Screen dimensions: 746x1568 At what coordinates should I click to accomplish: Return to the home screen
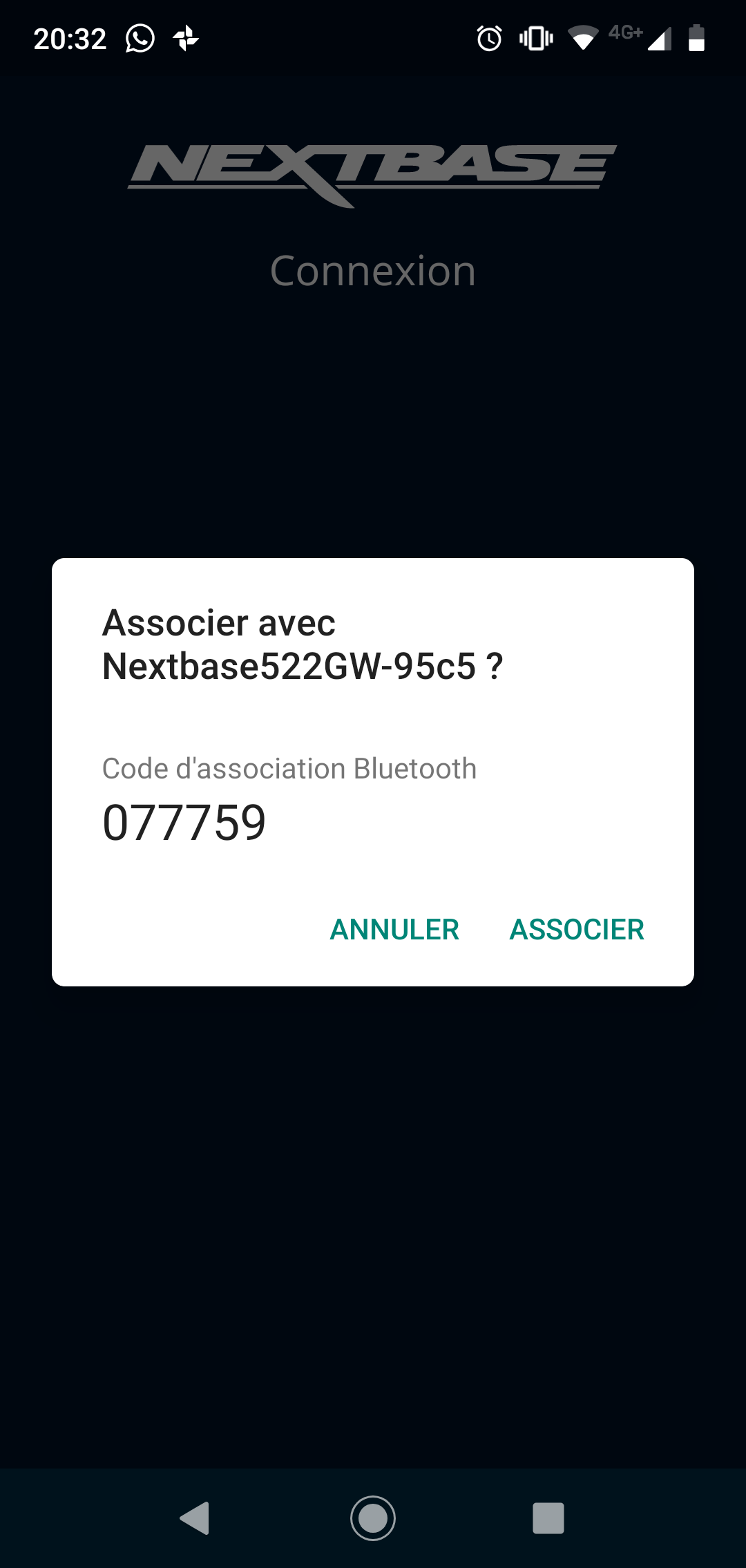point(373,1518)
